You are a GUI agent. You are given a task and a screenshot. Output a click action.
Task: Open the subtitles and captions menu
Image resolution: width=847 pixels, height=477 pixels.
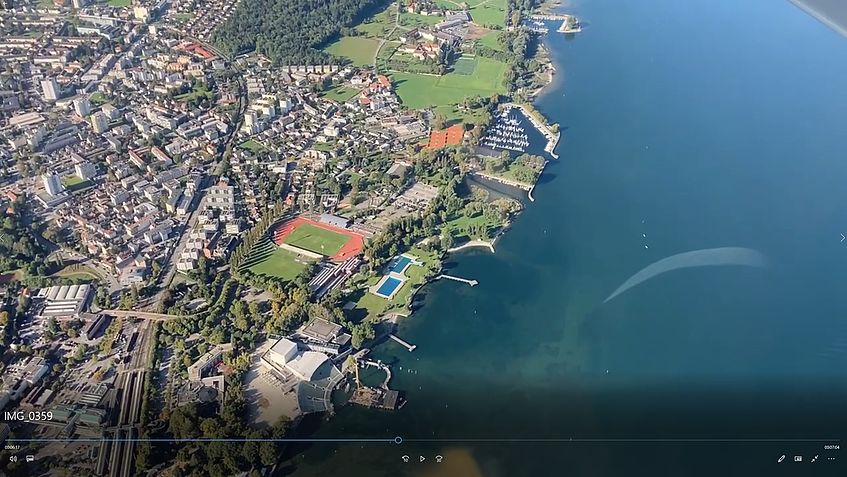(30, 459)
